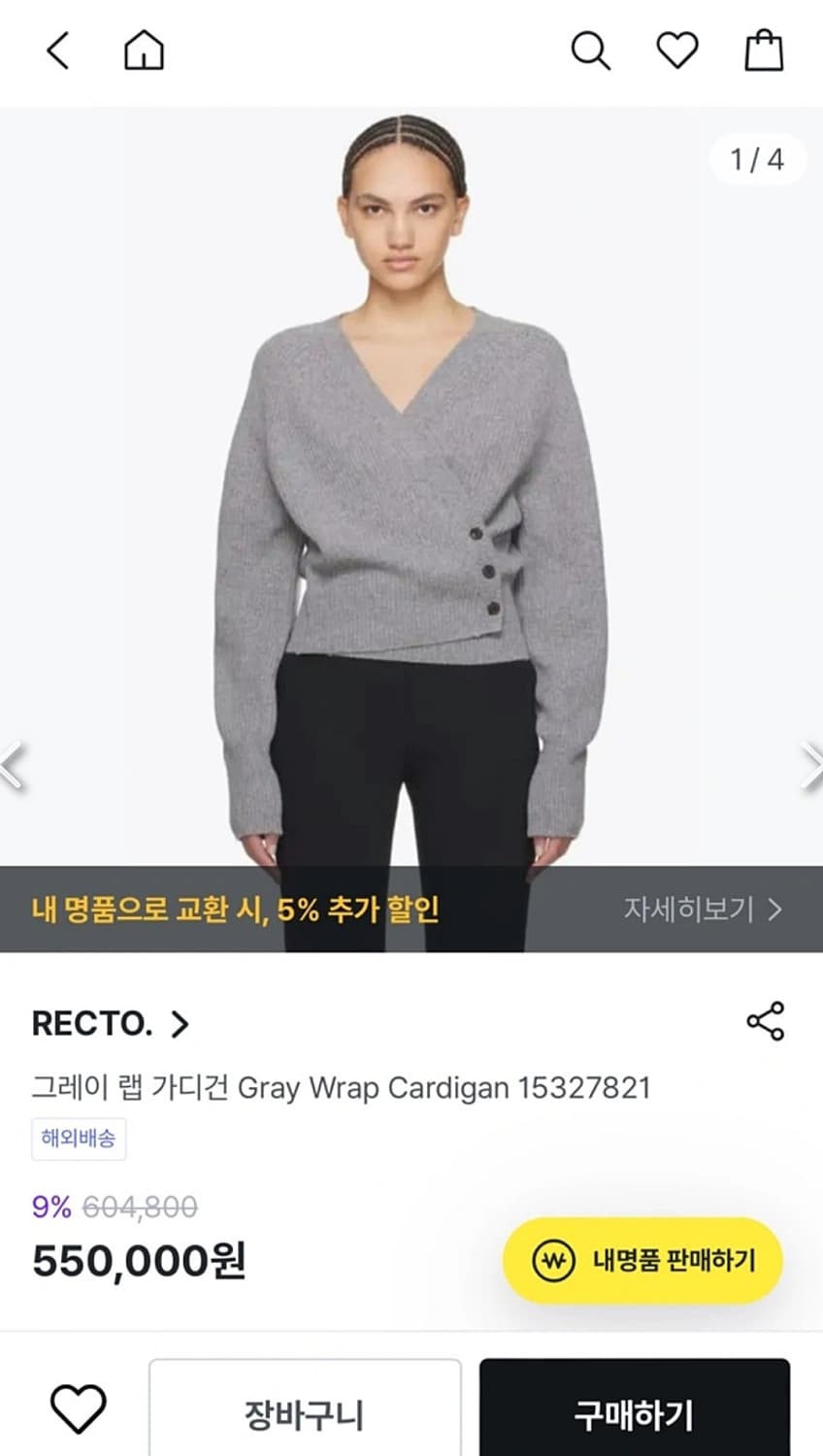Tap the 내명품 판매하기 yellow button

click(x=641, y=1259)
